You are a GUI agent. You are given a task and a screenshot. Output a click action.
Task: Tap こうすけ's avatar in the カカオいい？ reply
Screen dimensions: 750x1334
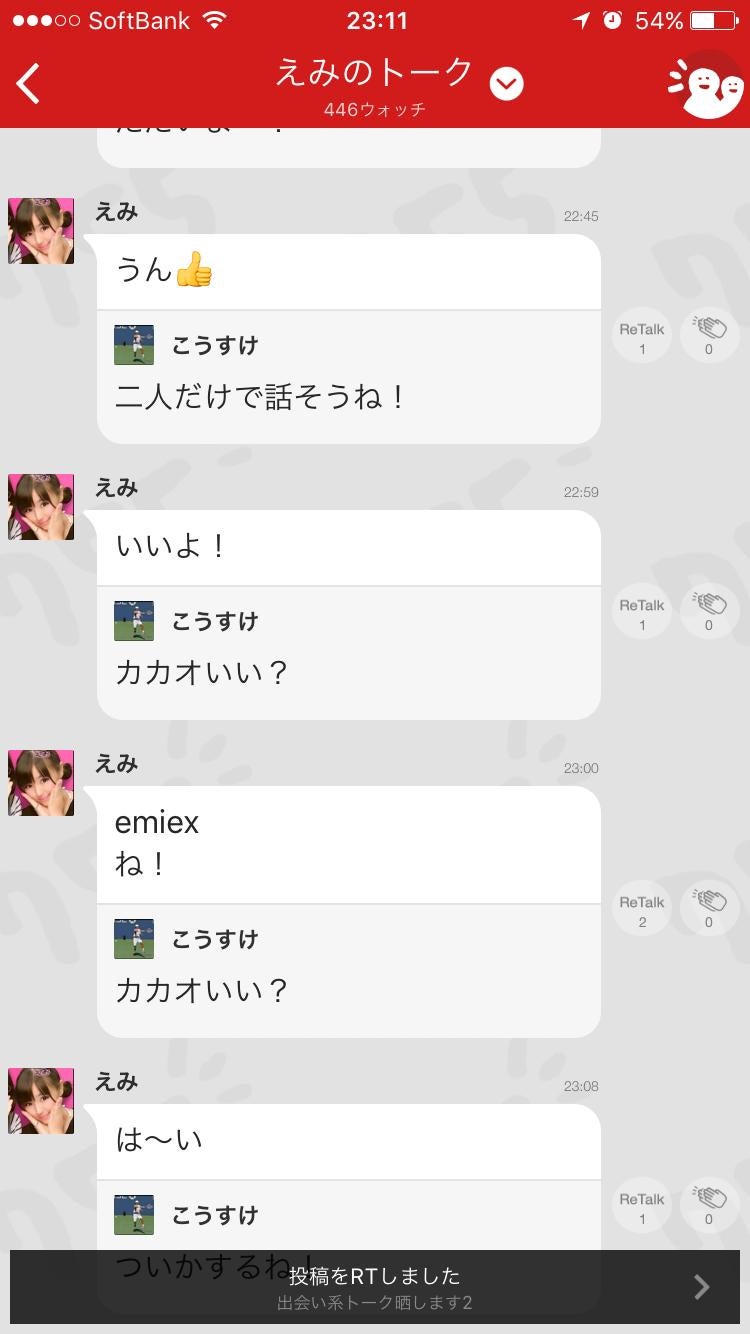[134, 620]
